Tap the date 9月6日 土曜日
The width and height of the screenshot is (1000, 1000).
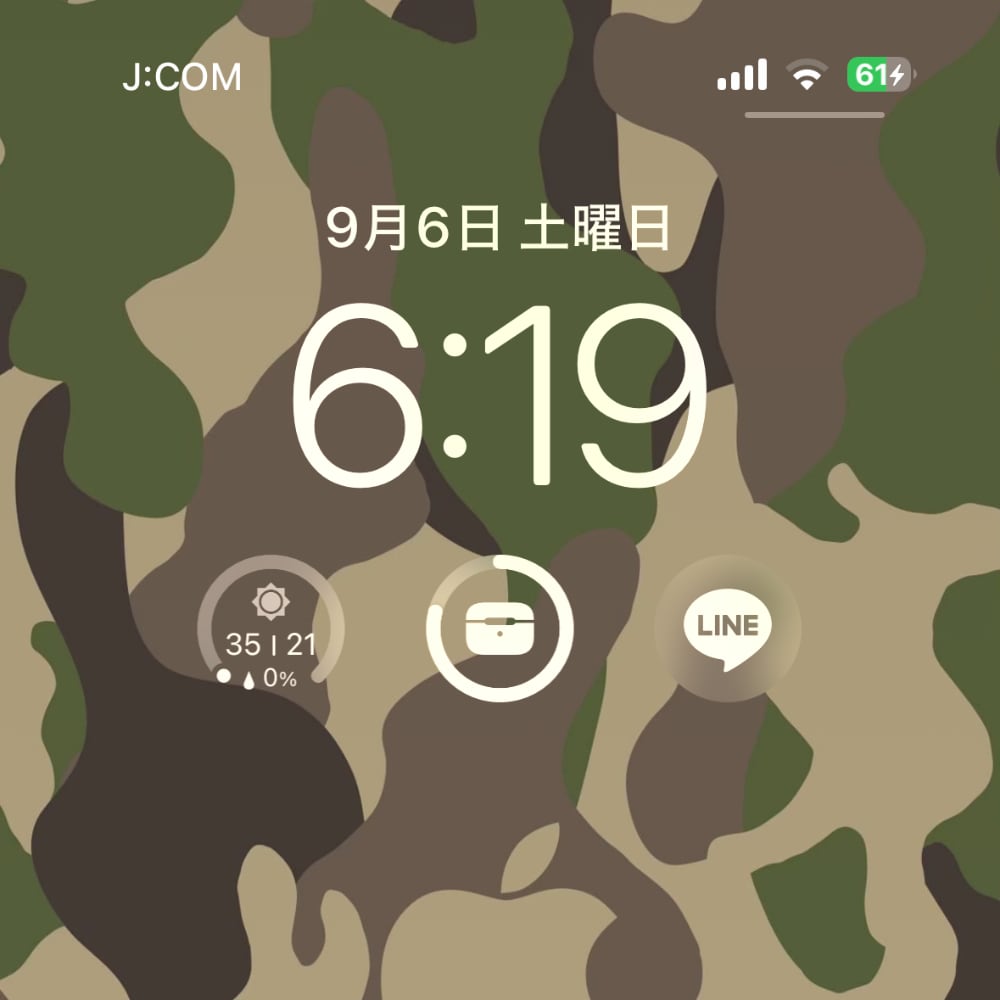pos(498,229)
